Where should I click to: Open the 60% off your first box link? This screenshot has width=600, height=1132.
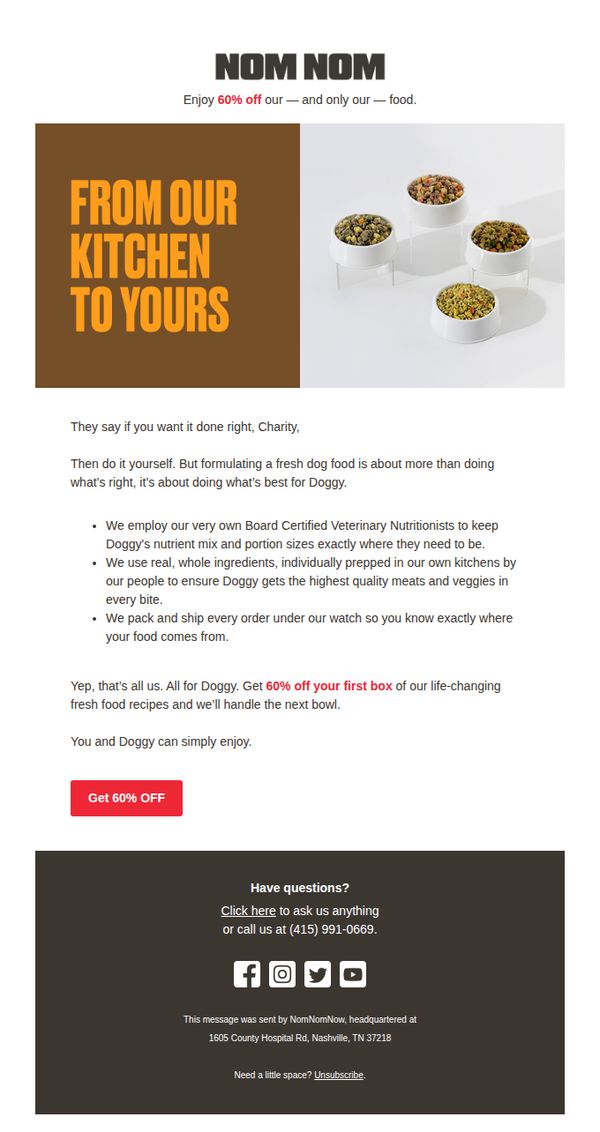click(x=329, y=686)
